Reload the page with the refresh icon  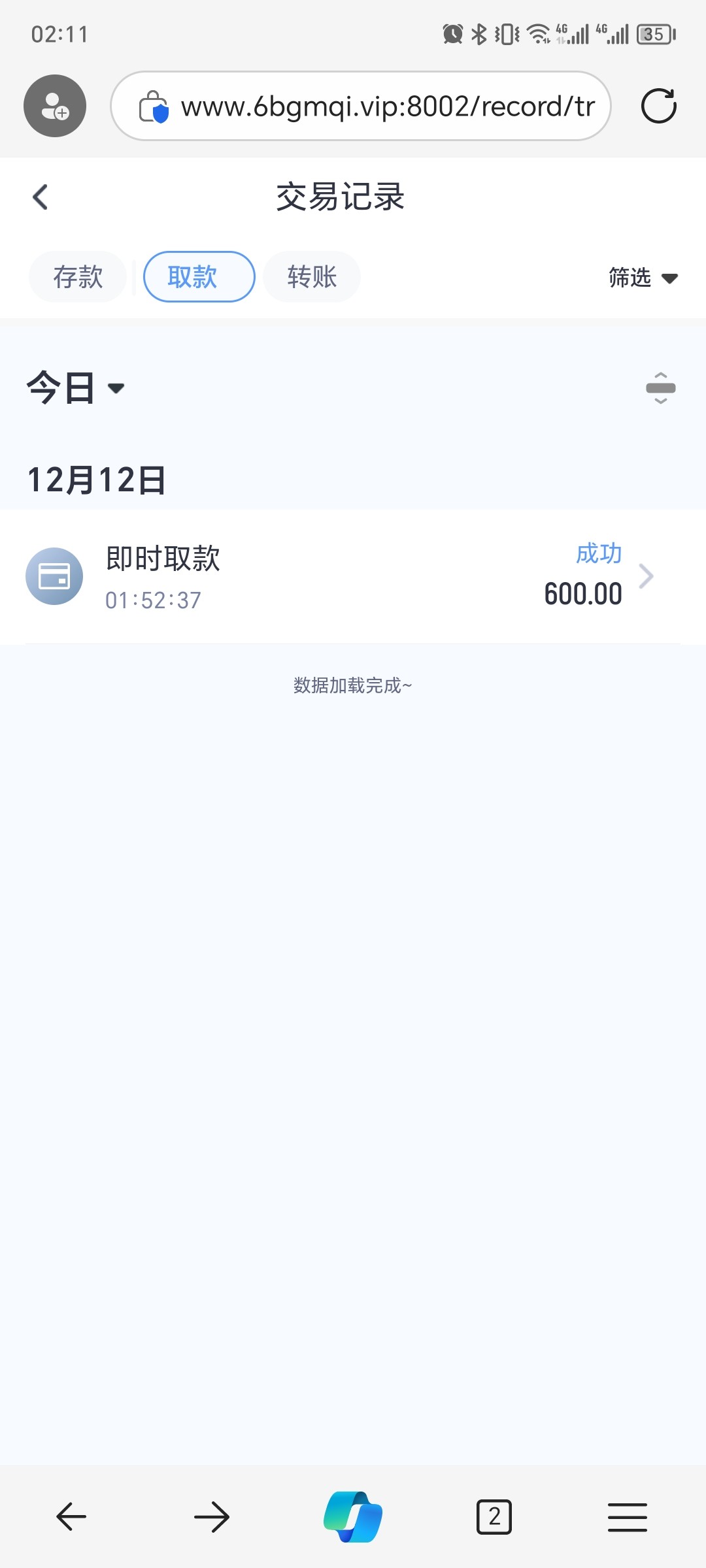[658, 106]
